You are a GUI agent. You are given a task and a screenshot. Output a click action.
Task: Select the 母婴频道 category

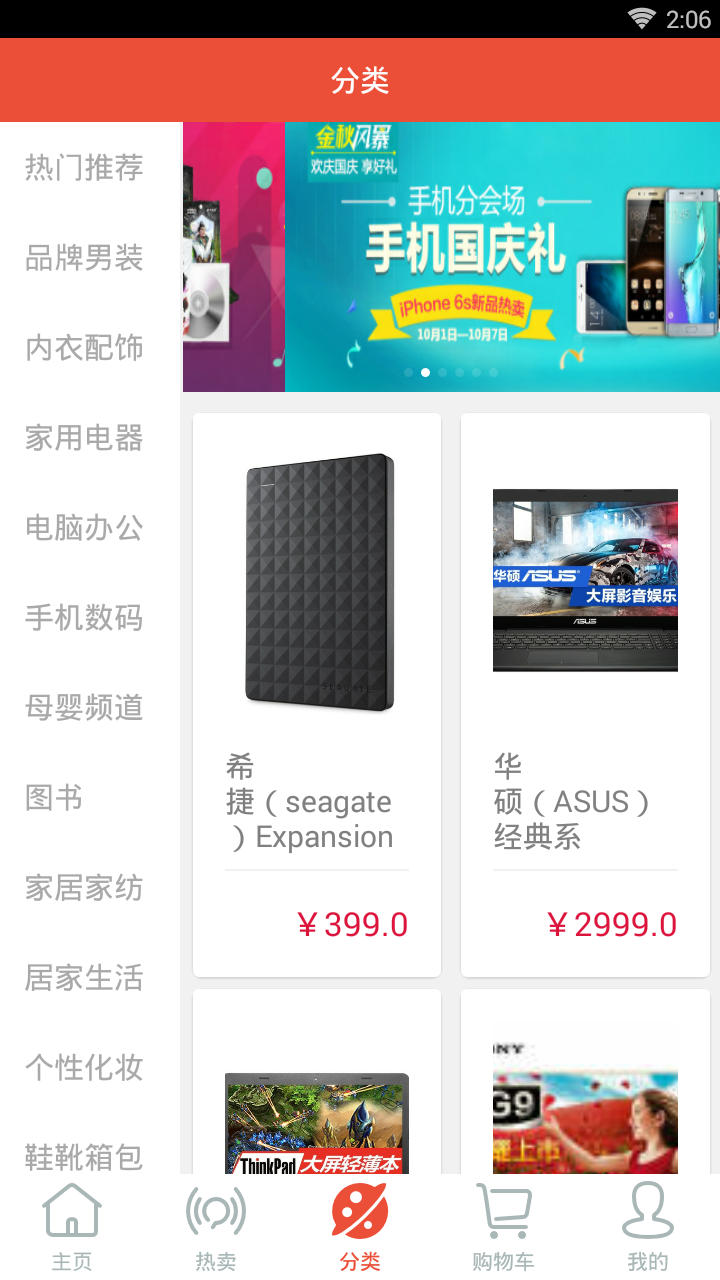(x=85, y=708)
